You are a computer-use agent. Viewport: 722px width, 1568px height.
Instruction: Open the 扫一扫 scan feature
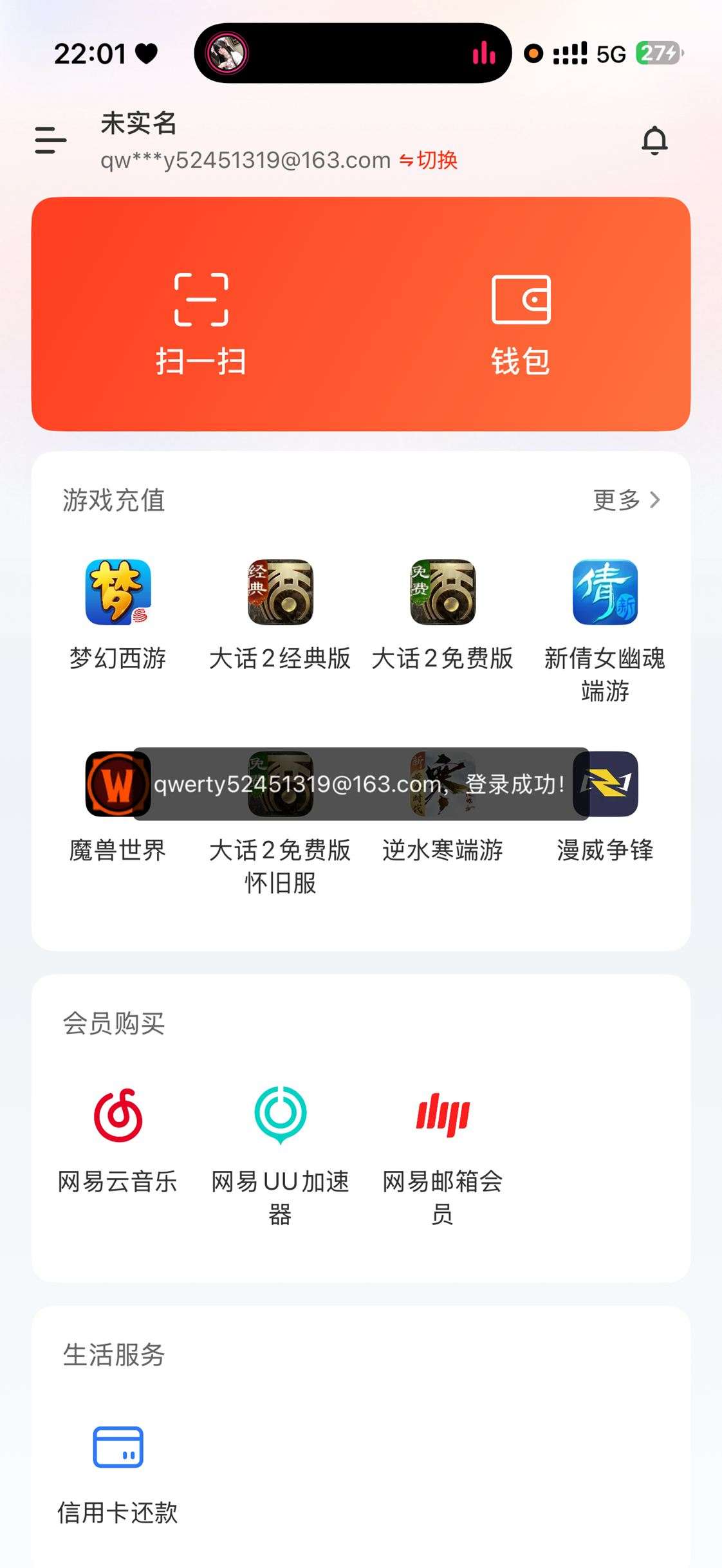tap(199, 315)
